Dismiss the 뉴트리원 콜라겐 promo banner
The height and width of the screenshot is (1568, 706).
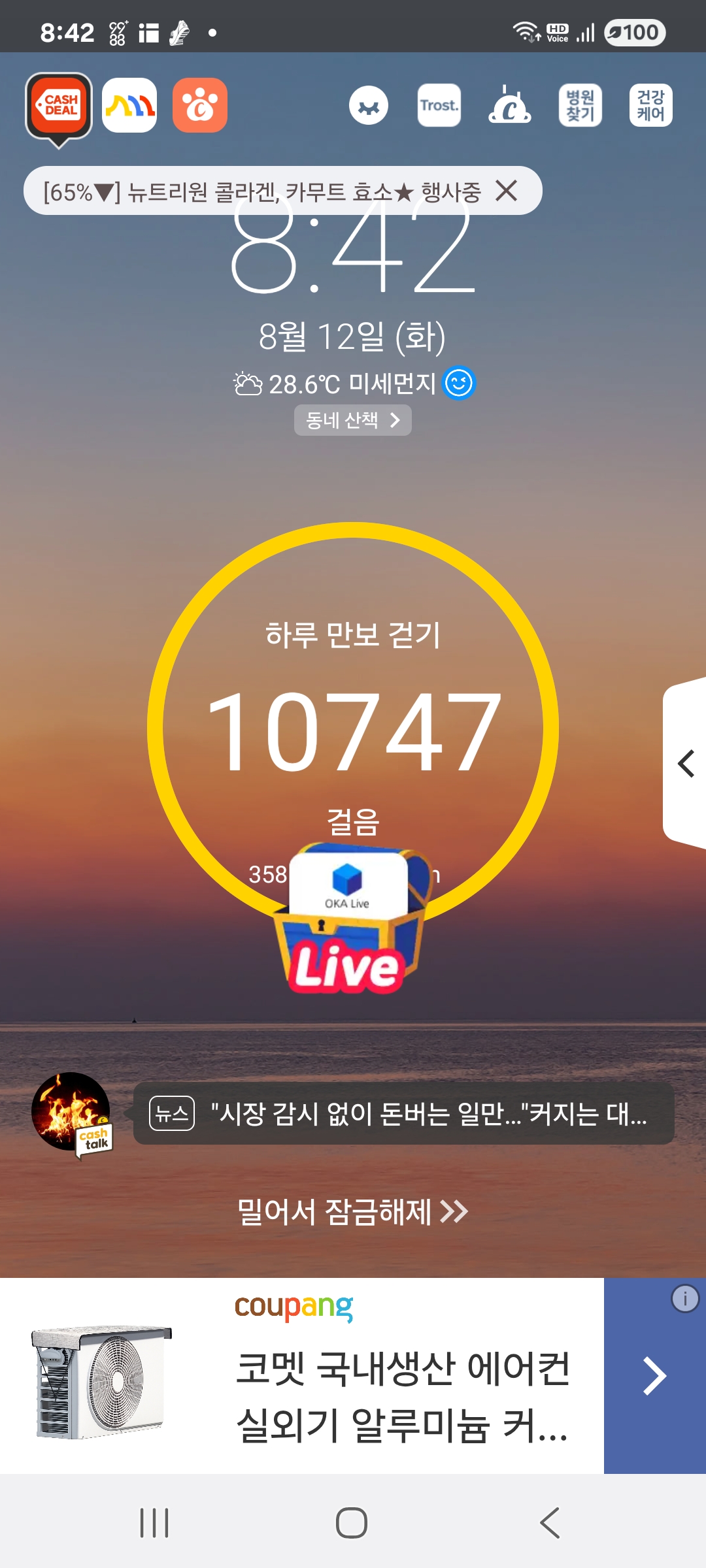(507, 191)
